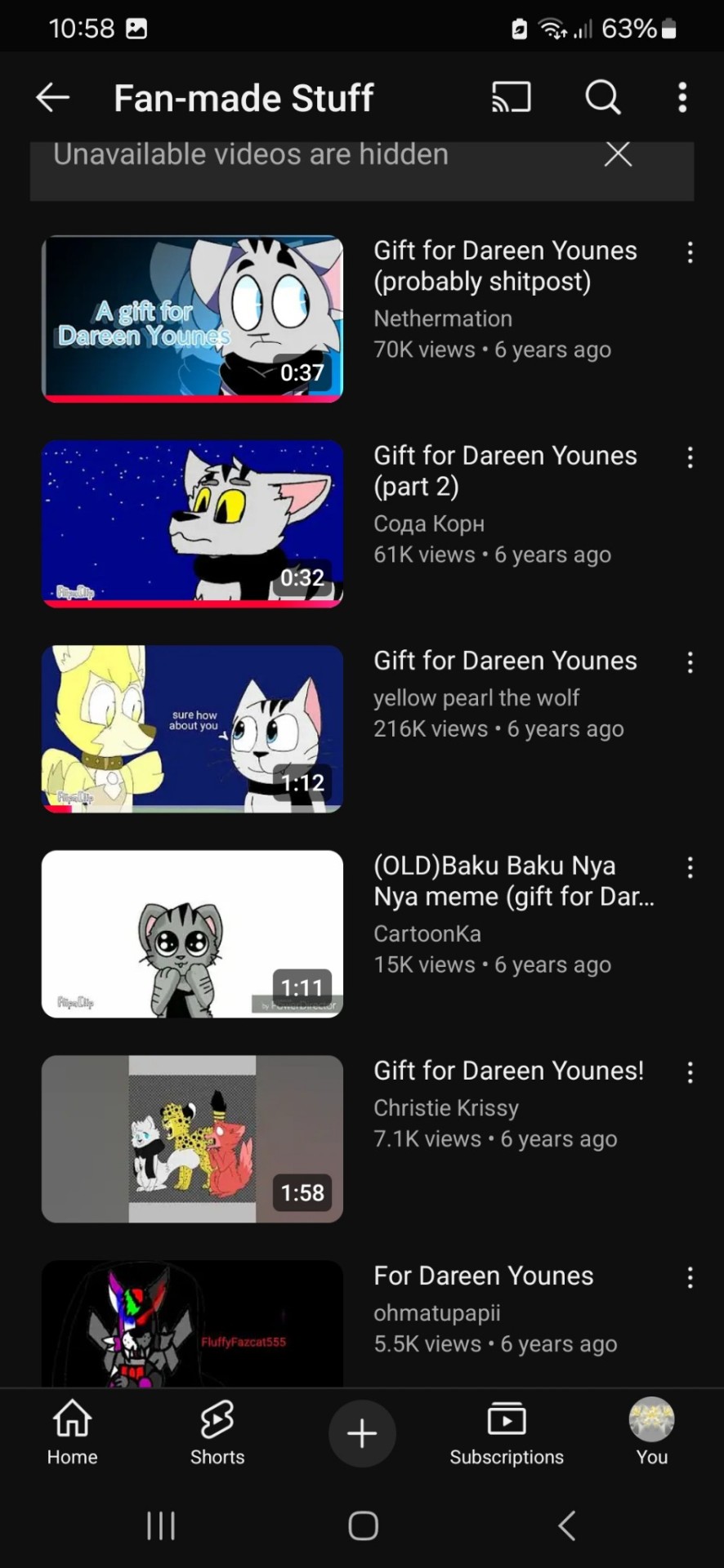The image size is (724, 1568).
Task: Dismiss the unavailable videos hidden banner
Action: click(618, 154)
